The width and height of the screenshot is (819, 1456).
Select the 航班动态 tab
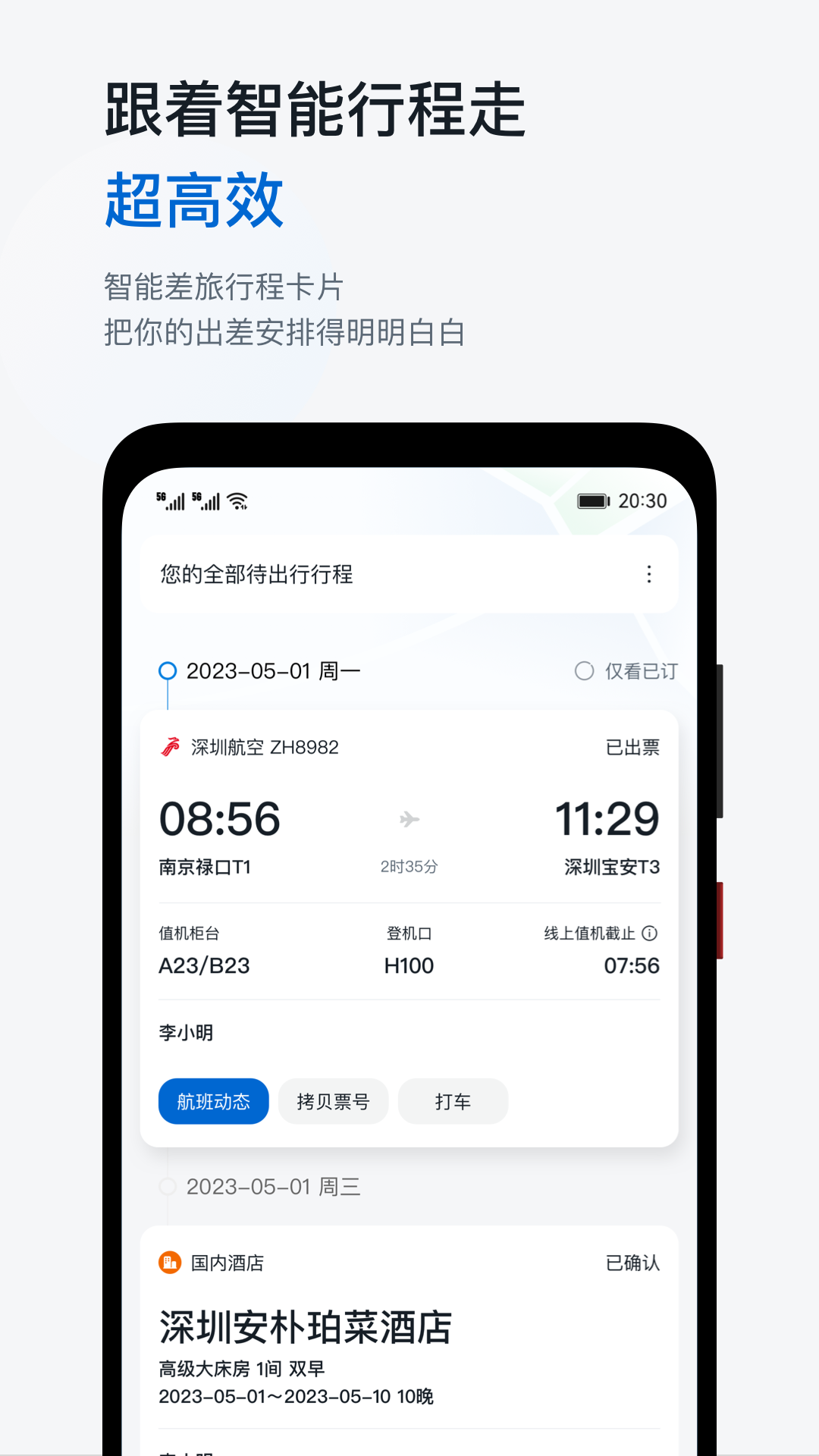[213, 1101]
